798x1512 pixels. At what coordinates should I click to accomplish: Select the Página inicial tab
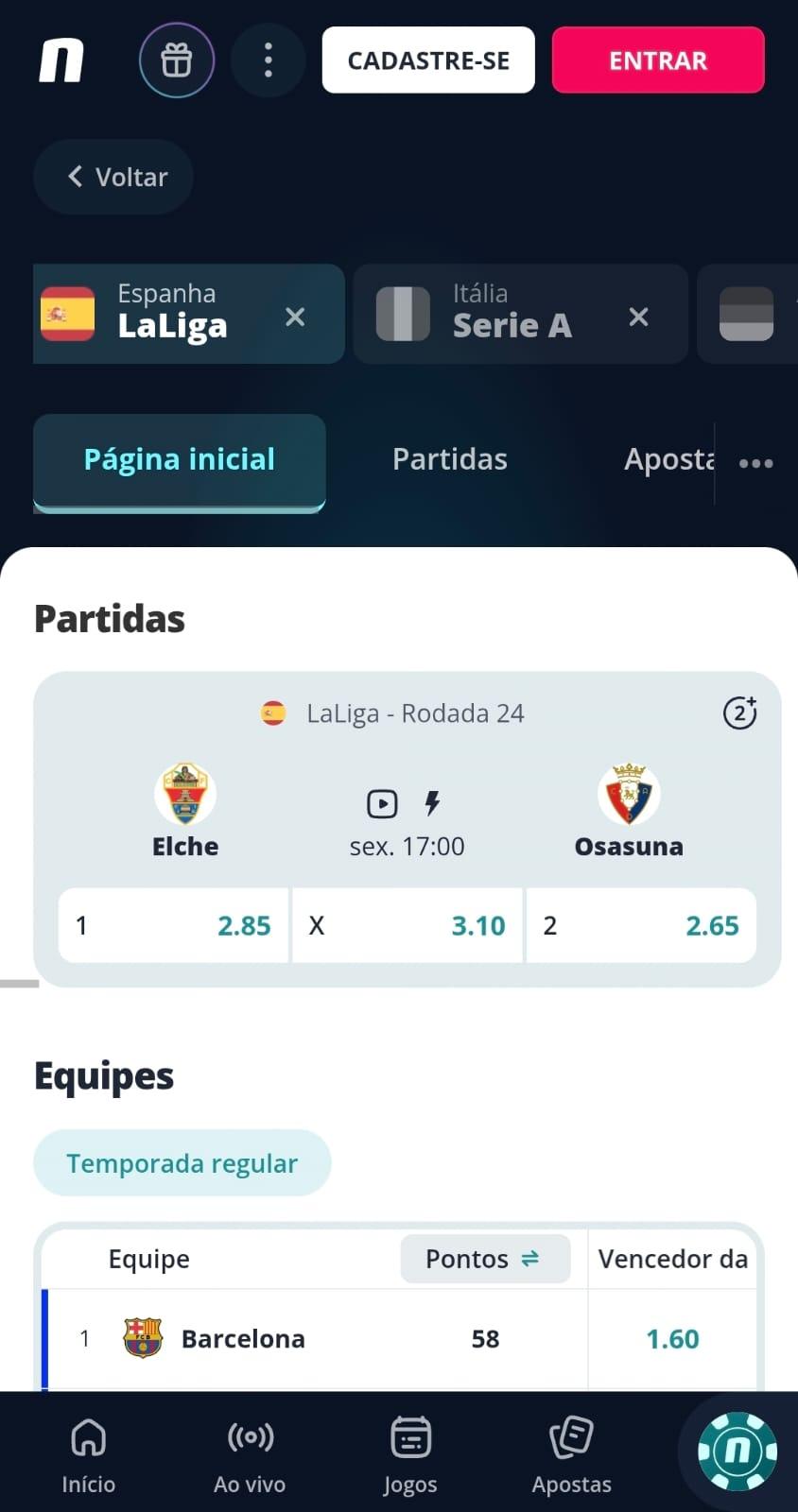(179, 459)
